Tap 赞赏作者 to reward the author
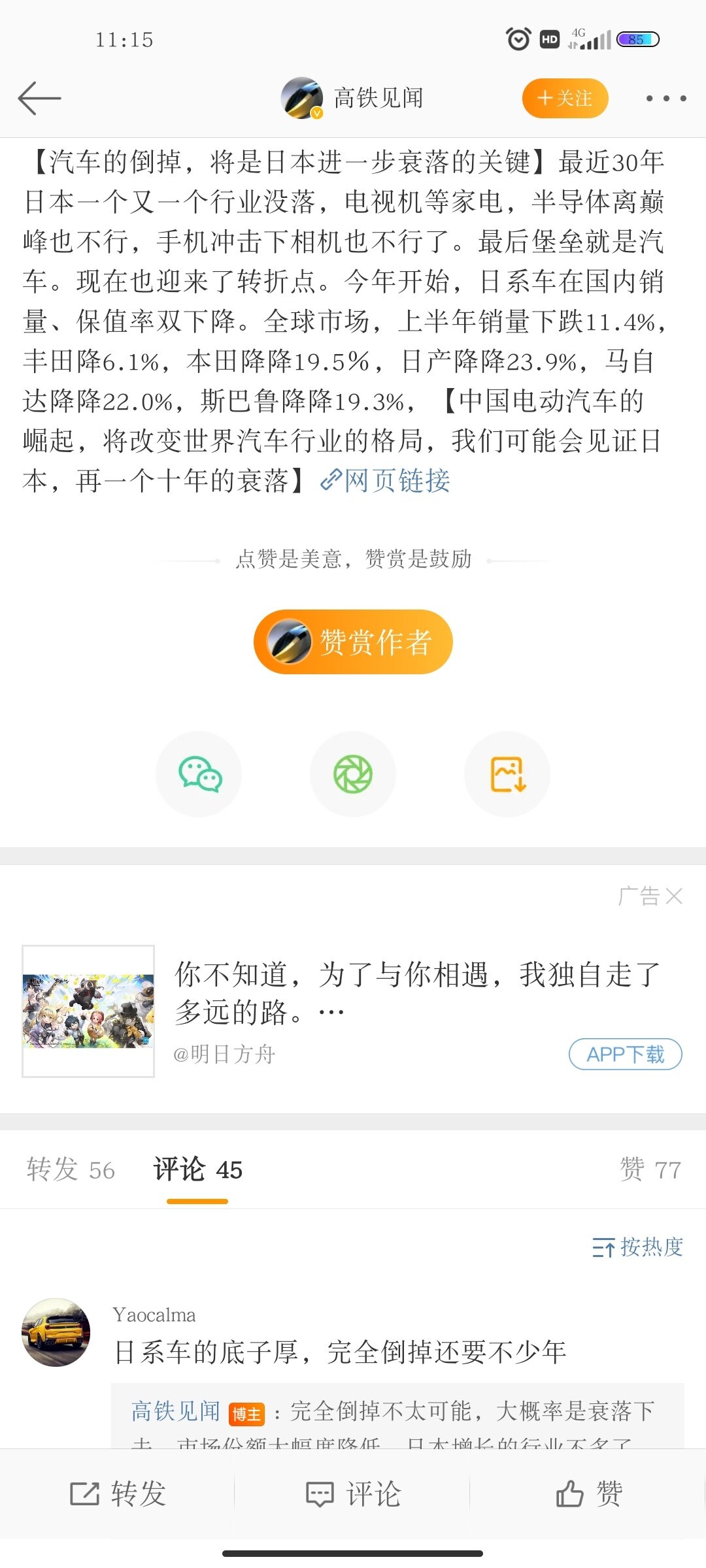Screen dimensions: 706x1568 pos(353,642)
